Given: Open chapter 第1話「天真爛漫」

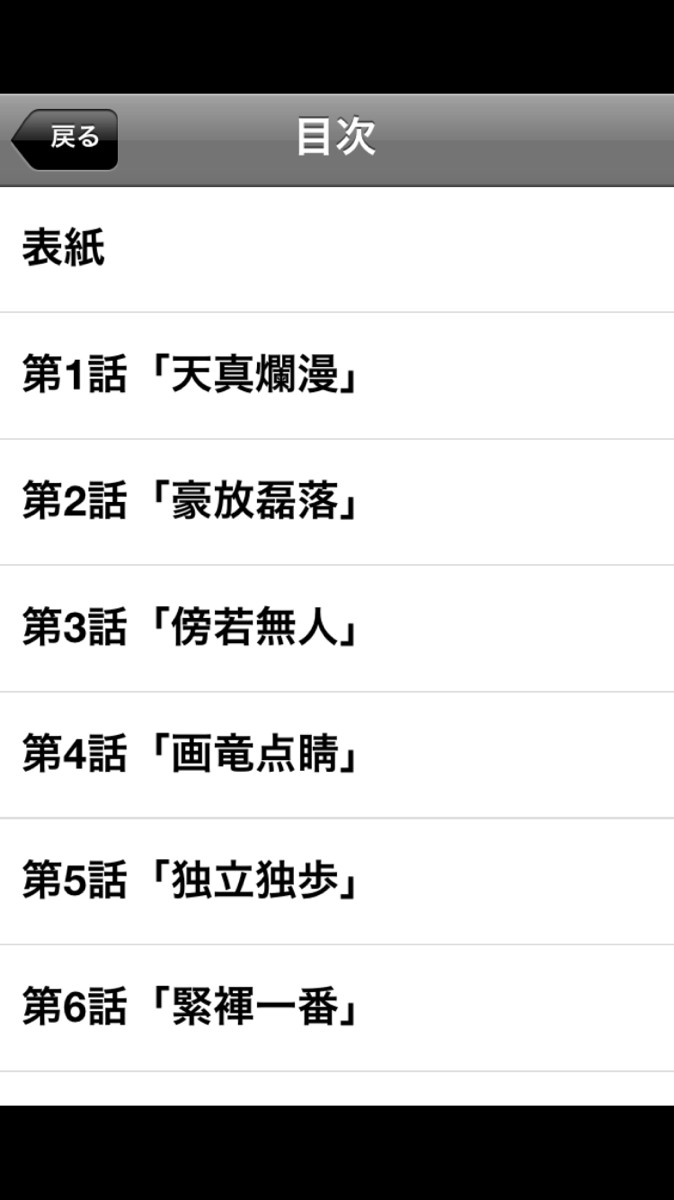Looking at the screenshot, I should pos(337,376).
